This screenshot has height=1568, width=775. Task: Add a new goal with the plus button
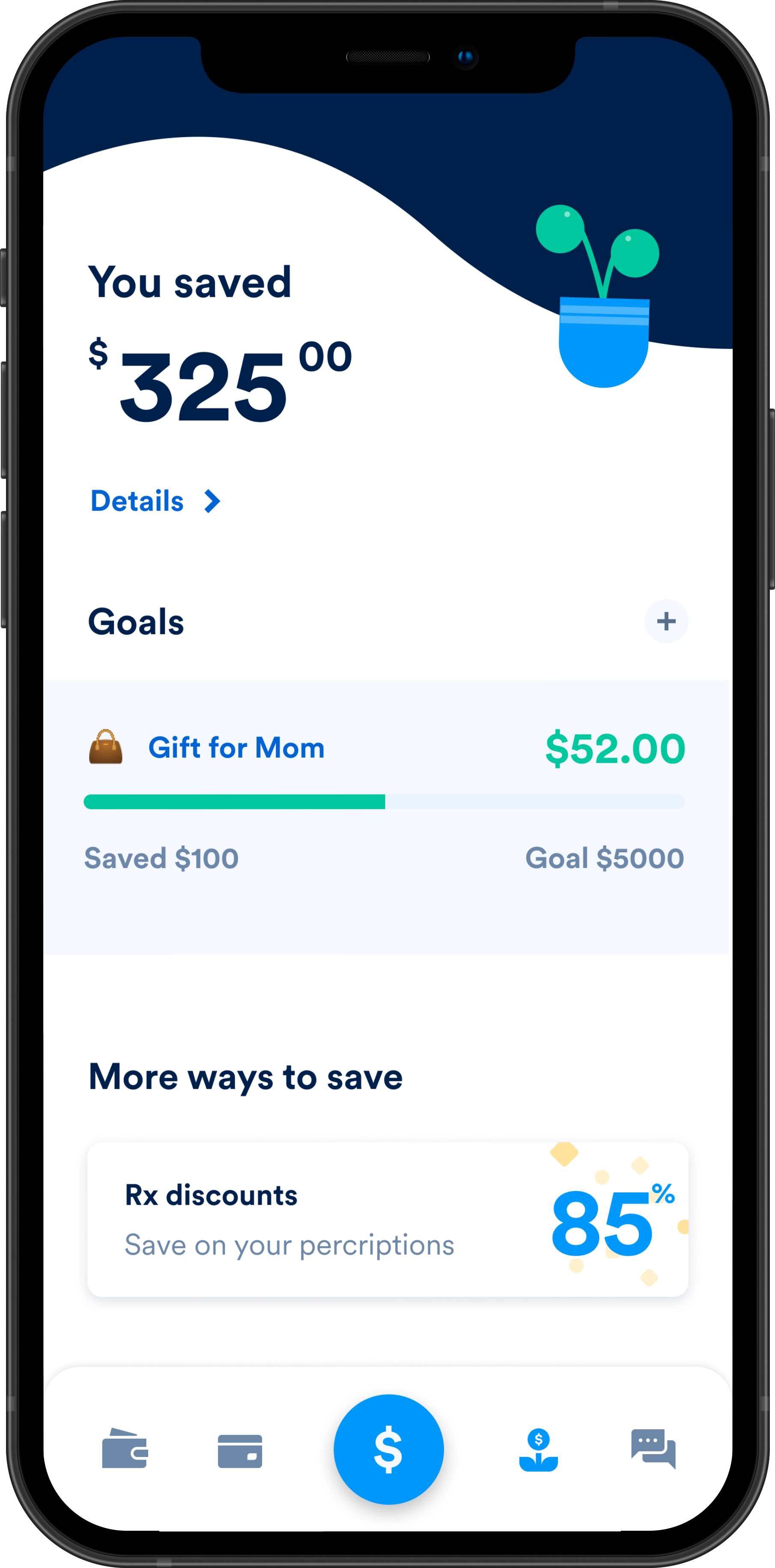coord(666,621)
